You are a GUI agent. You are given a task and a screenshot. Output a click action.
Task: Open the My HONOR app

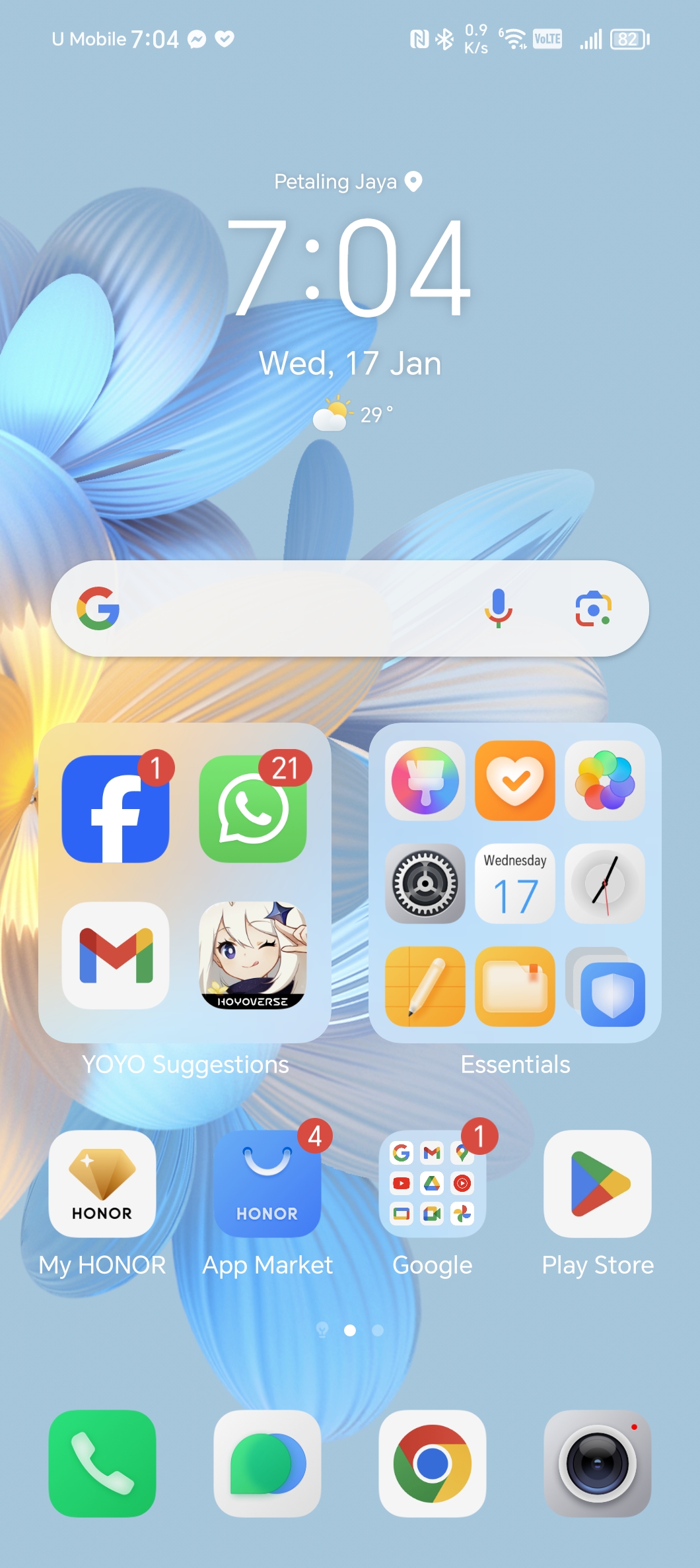(102, 1184)
